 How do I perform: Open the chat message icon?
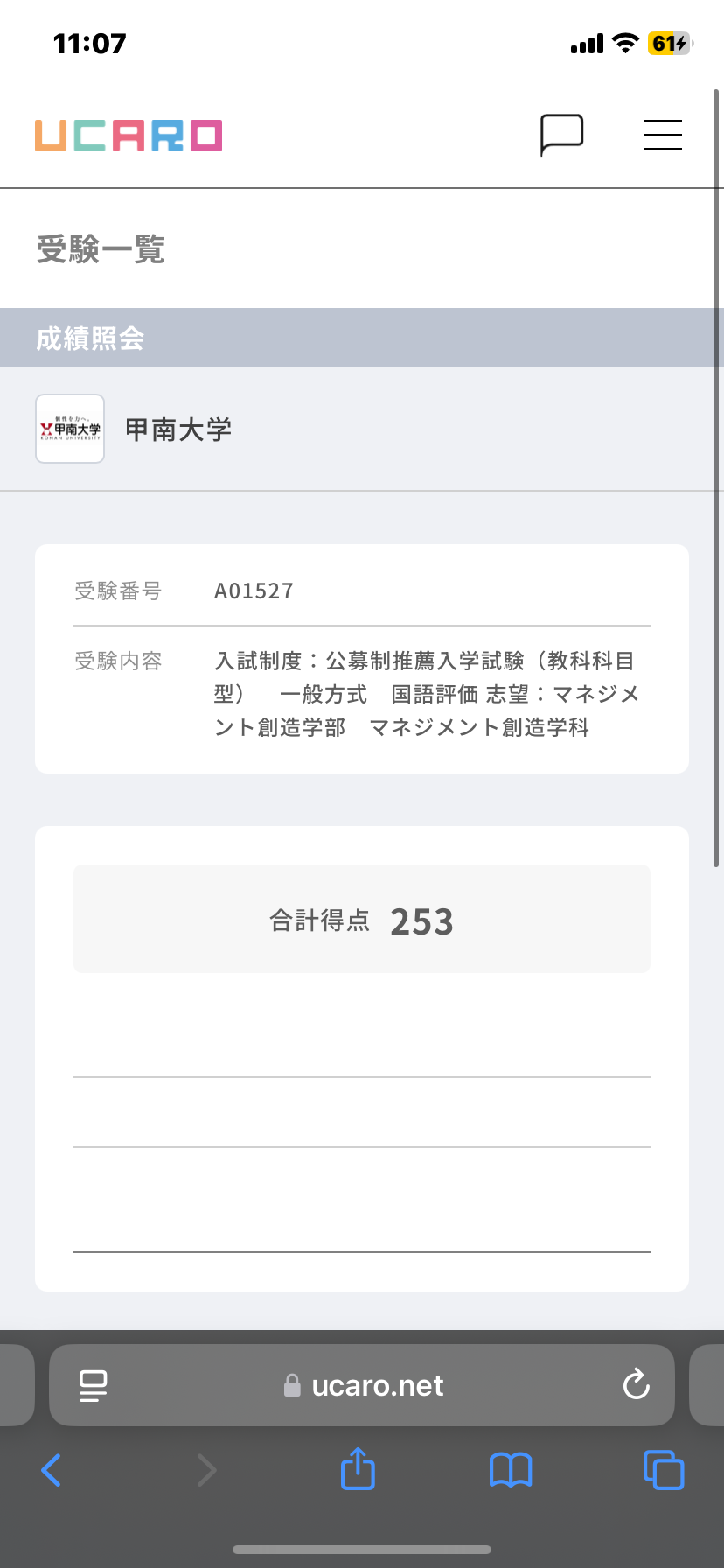point(561,135)
